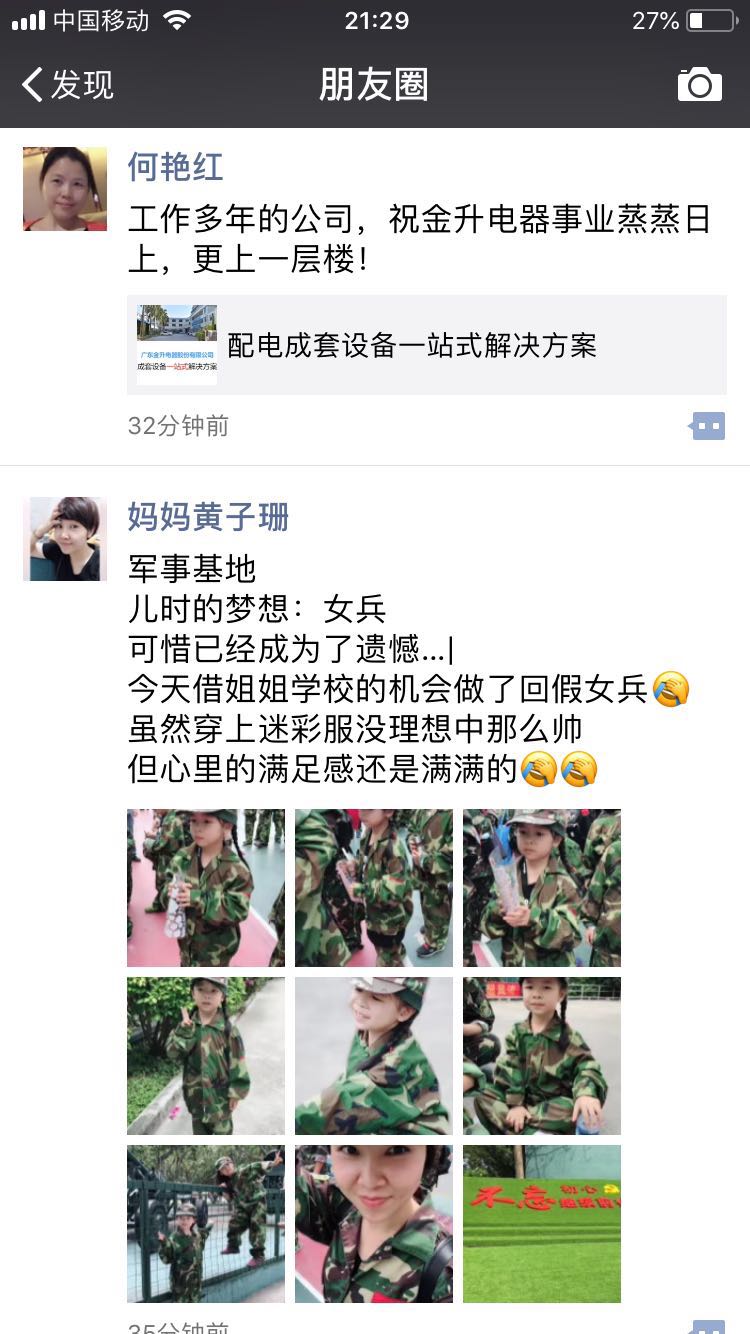Viewport: 750px width, 1334px height.
Task: View first photo in 妈妈黄子珊's post
Action: pos(206,888)
